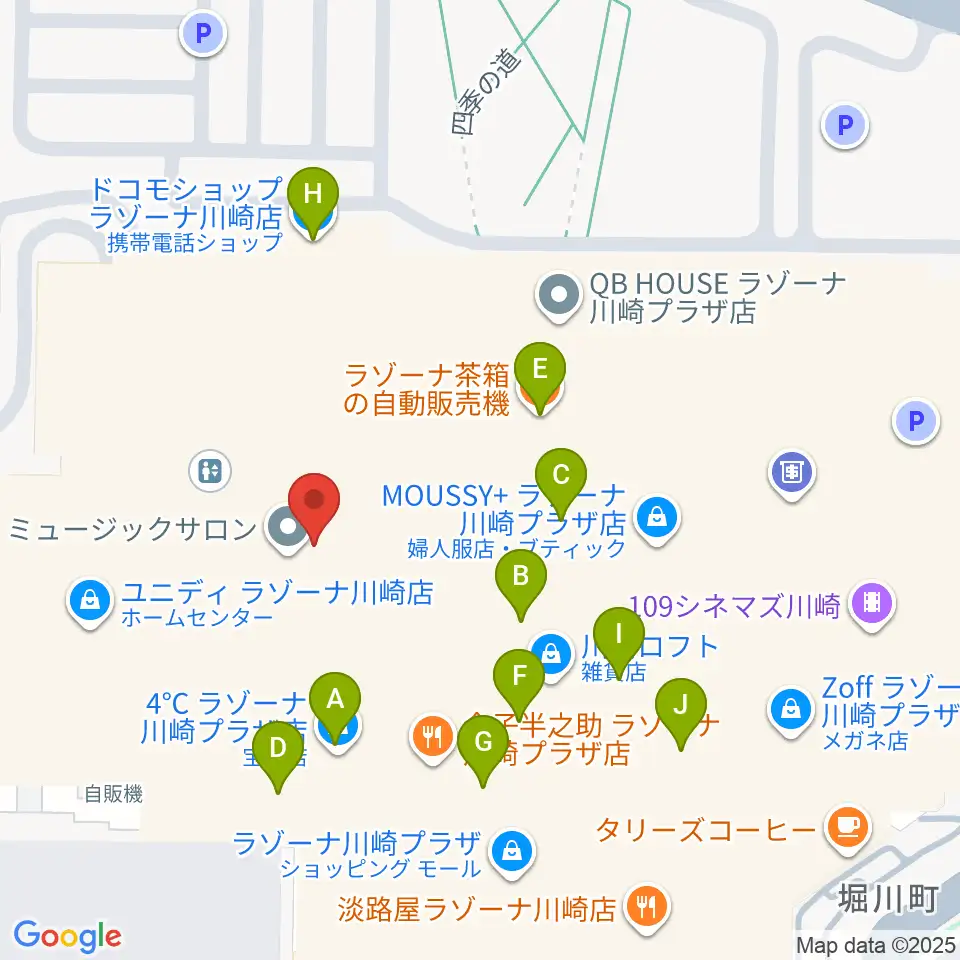Tap the MOUSSY+ boutique shop pin
The height and width of the screenshot is (960, 960).
click(x=657, y=520)
